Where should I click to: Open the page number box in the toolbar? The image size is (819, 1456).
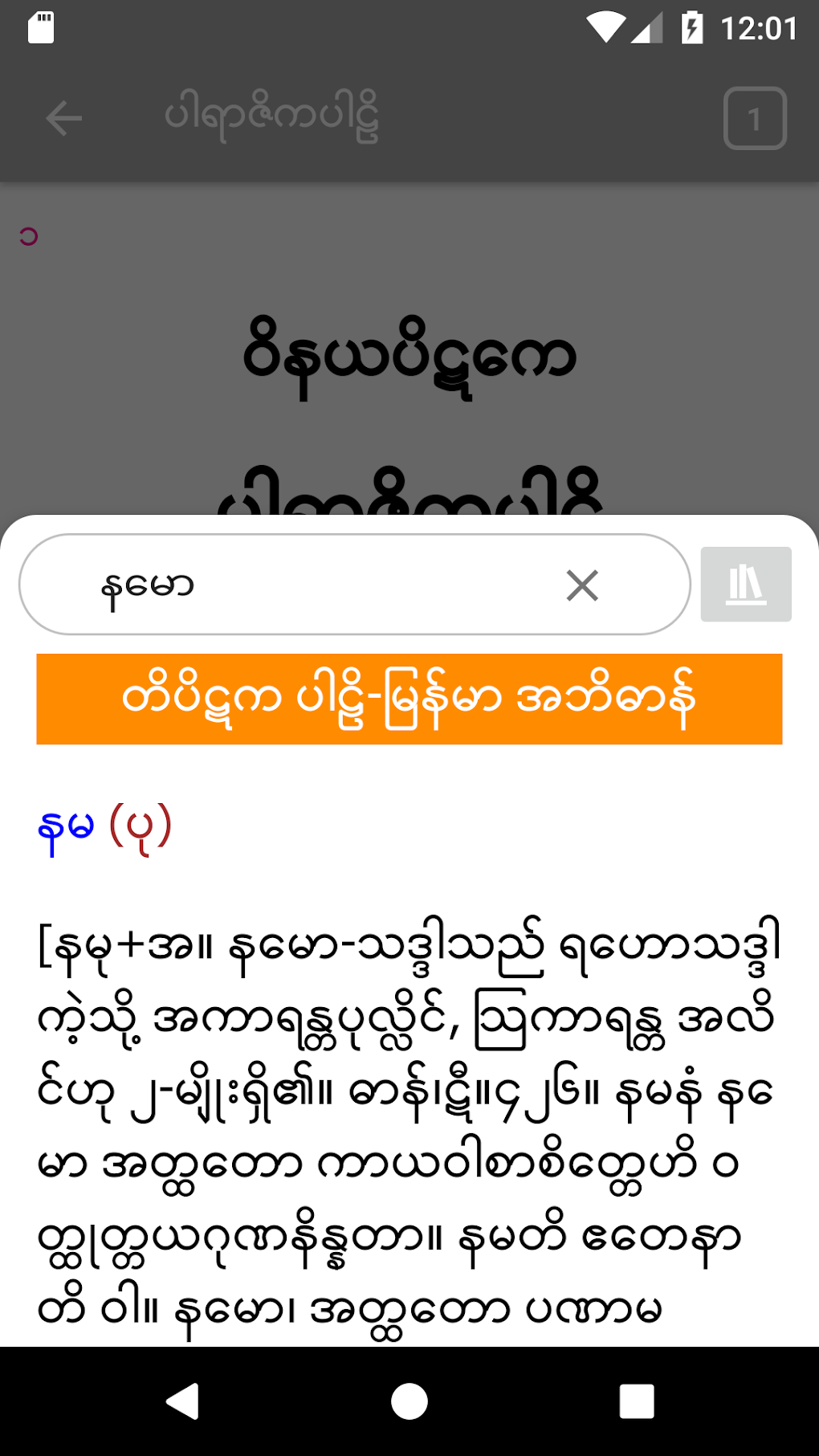tap(754, 119)
